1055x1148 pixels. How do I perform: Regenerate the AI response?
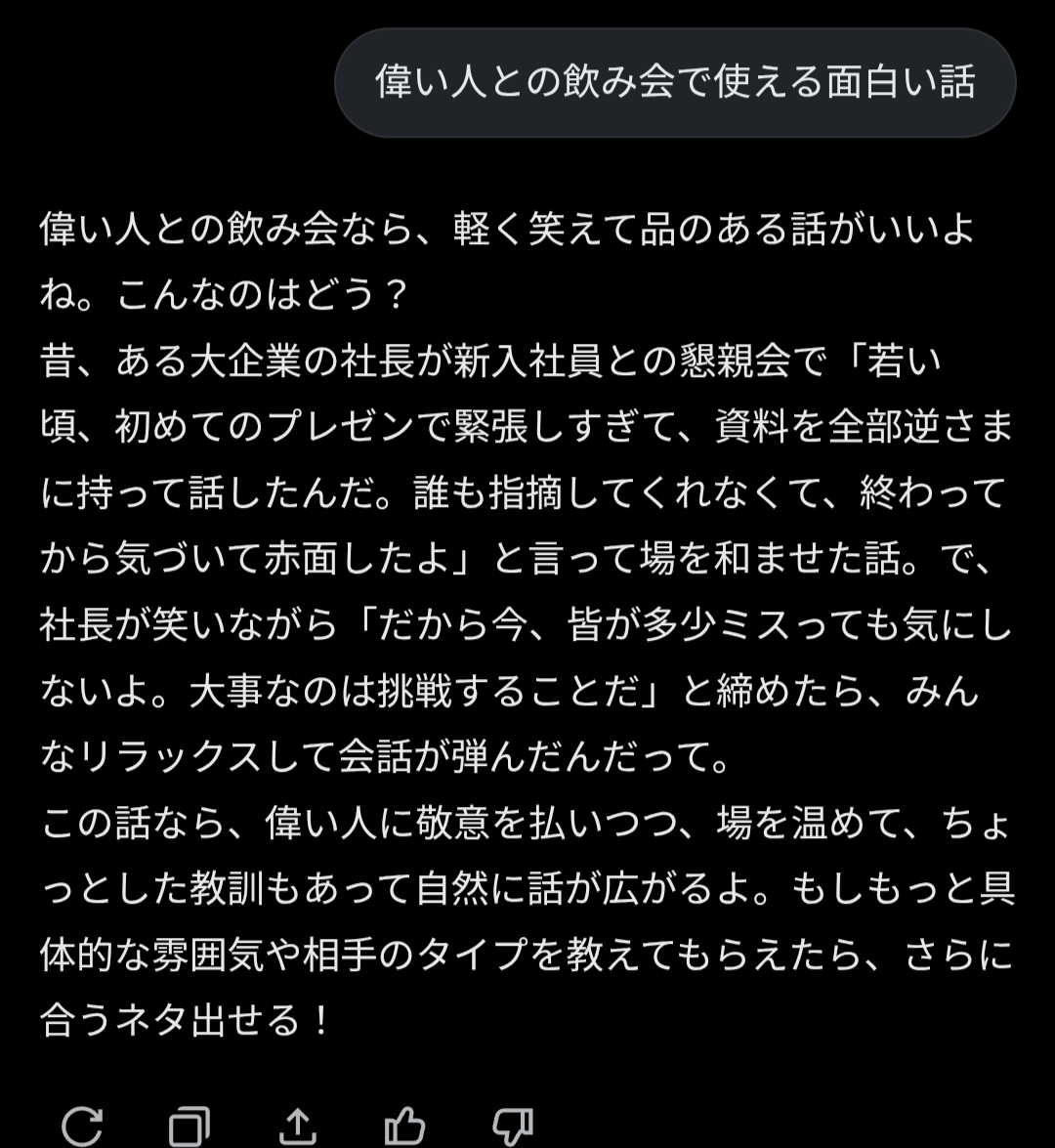click(x=82, y=1127)
